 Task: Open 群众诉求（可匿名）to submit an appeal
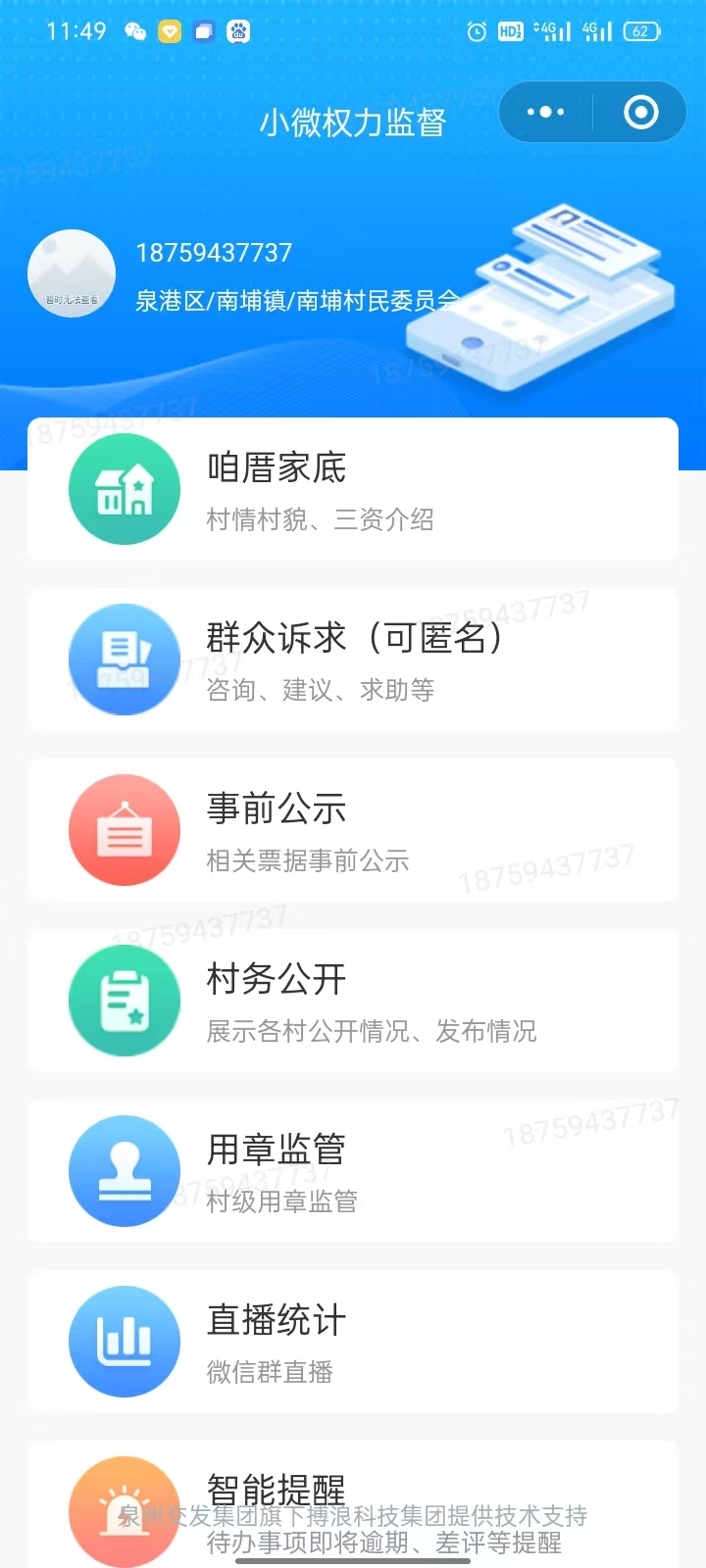353,660
